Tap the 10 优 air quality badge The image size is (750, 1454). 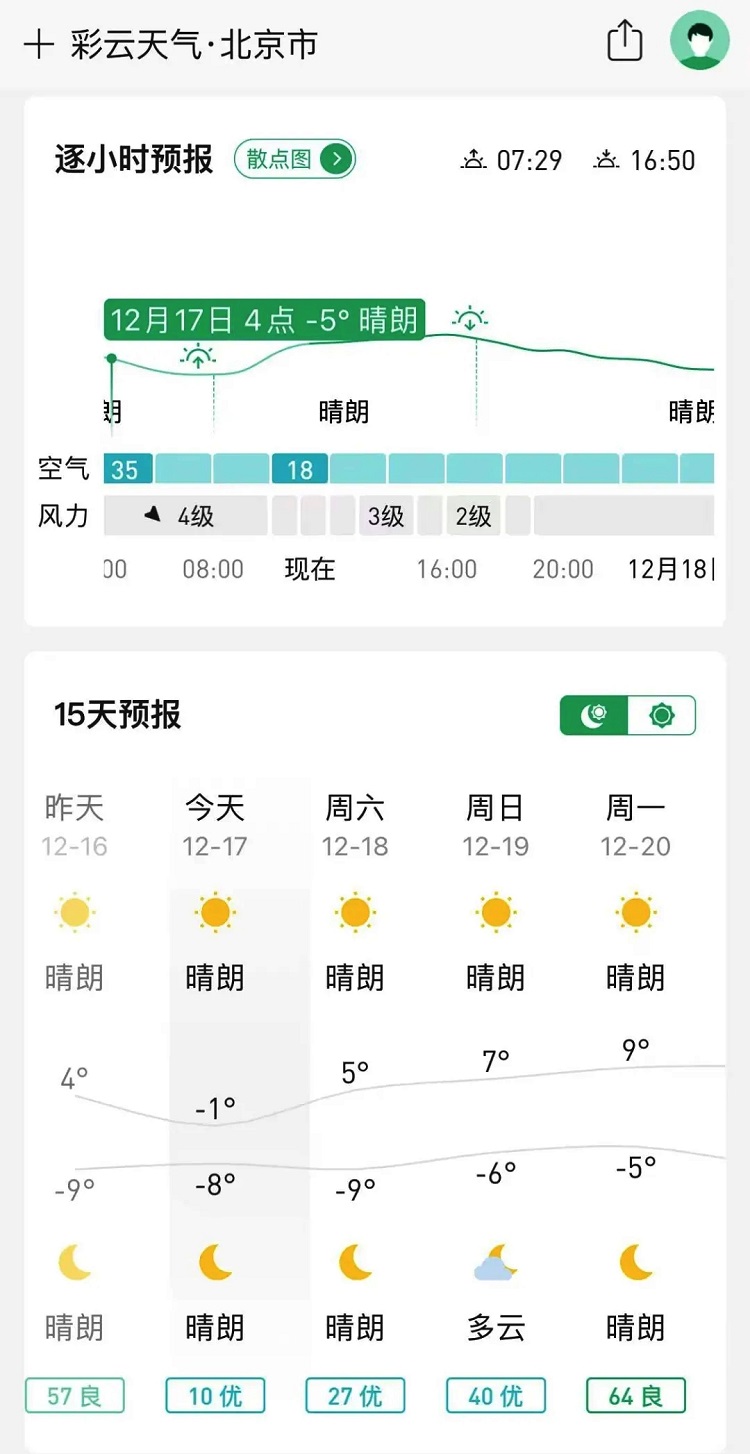click(215, 1396)
